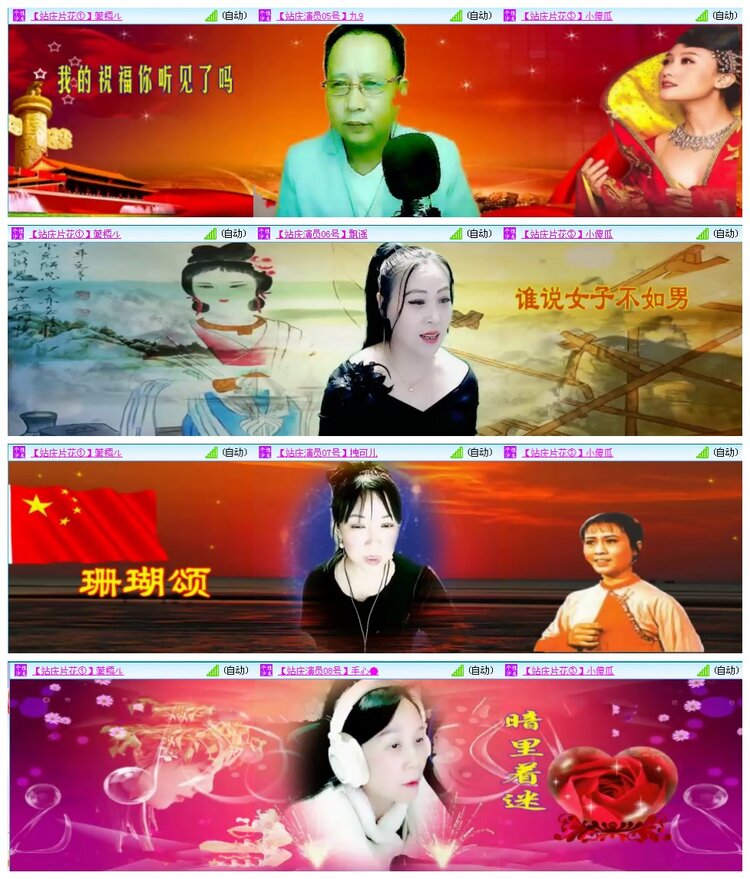Viewport: 750px width, 879px height.
Task: Open the 自动 quality selector for 飘逸
Action: (x=477, y=237)
